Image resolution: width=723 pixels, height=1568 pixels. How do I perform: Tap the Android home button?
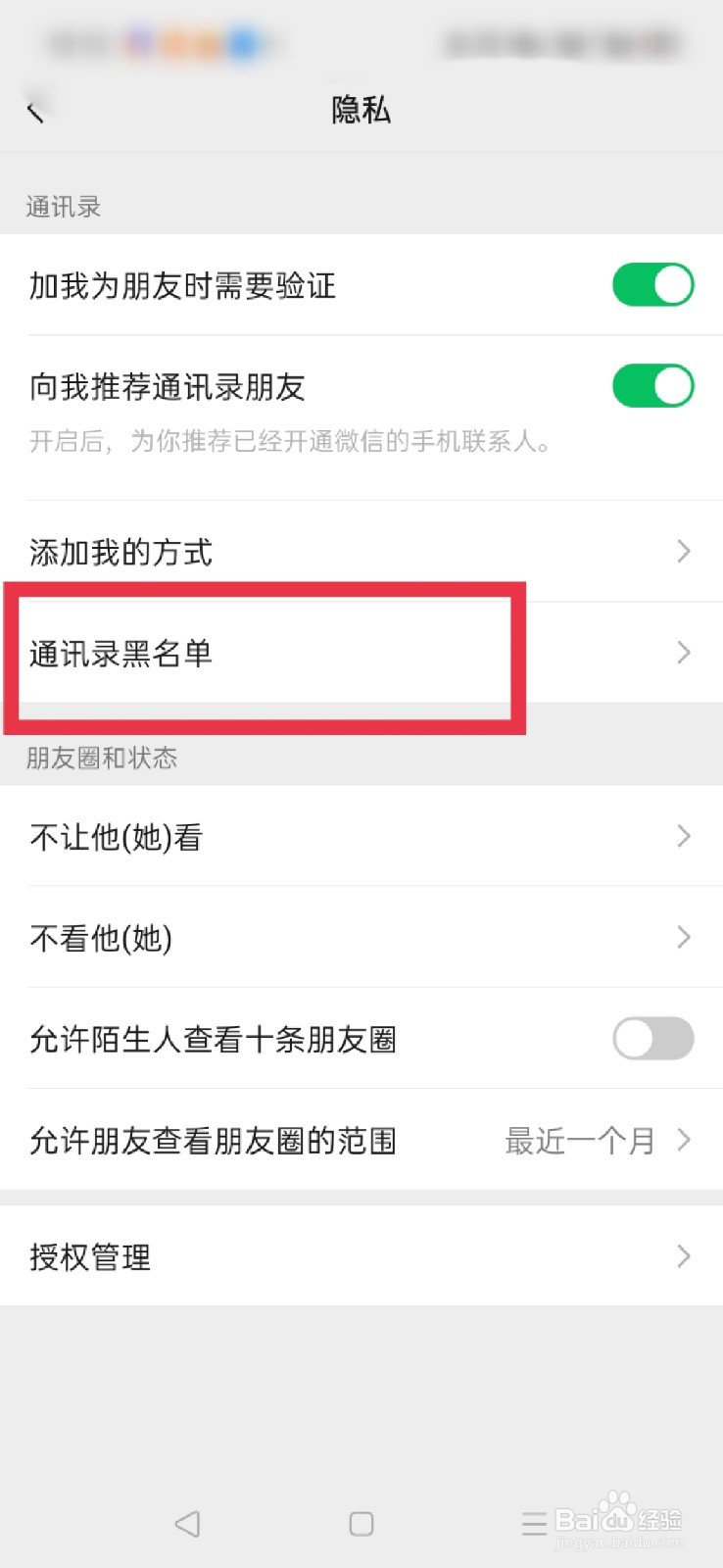pos(361,1523)
